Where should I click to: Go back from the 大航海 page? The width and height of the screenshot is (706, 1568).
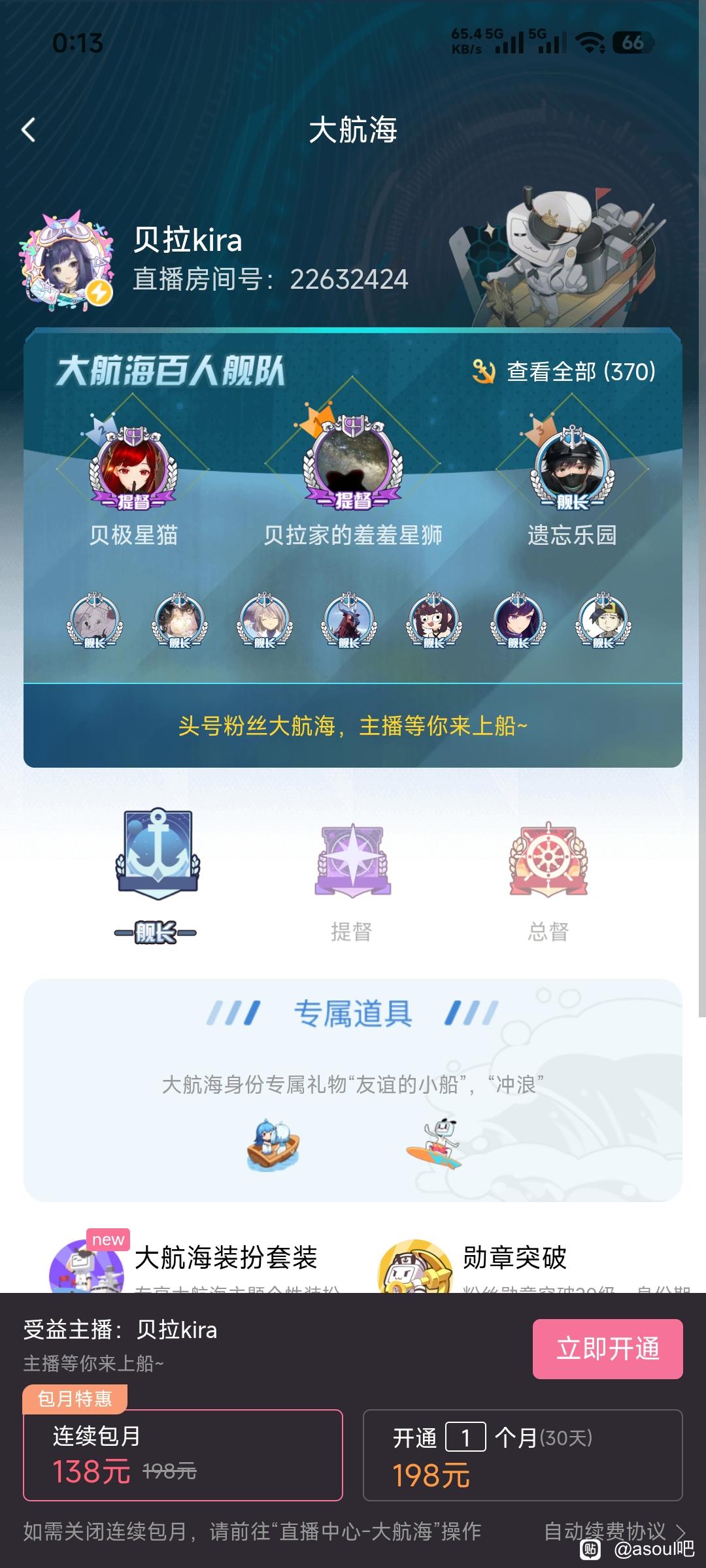[29, 129]
